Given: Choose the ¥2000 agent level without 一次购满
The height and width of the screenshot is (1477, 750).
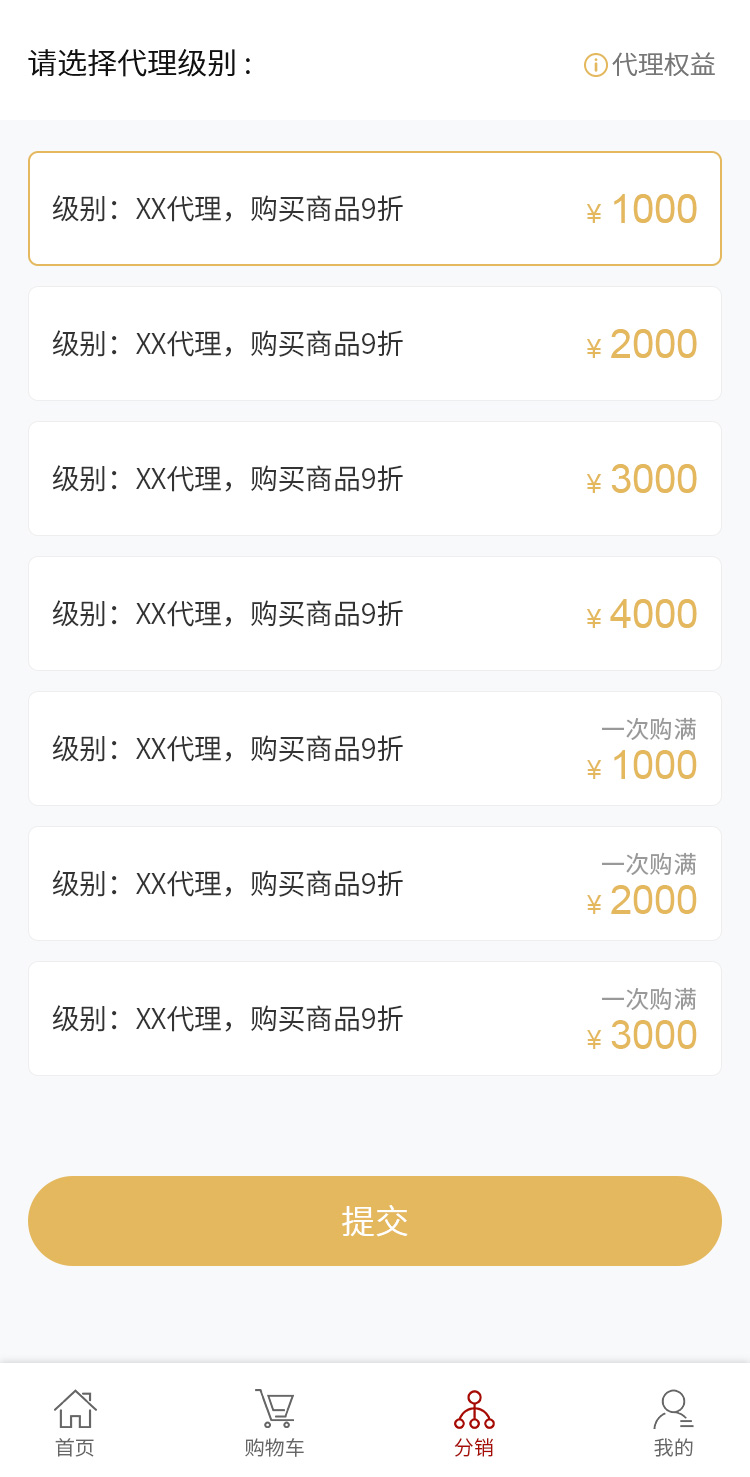Looking at the screenshot, I should (375, 344).
